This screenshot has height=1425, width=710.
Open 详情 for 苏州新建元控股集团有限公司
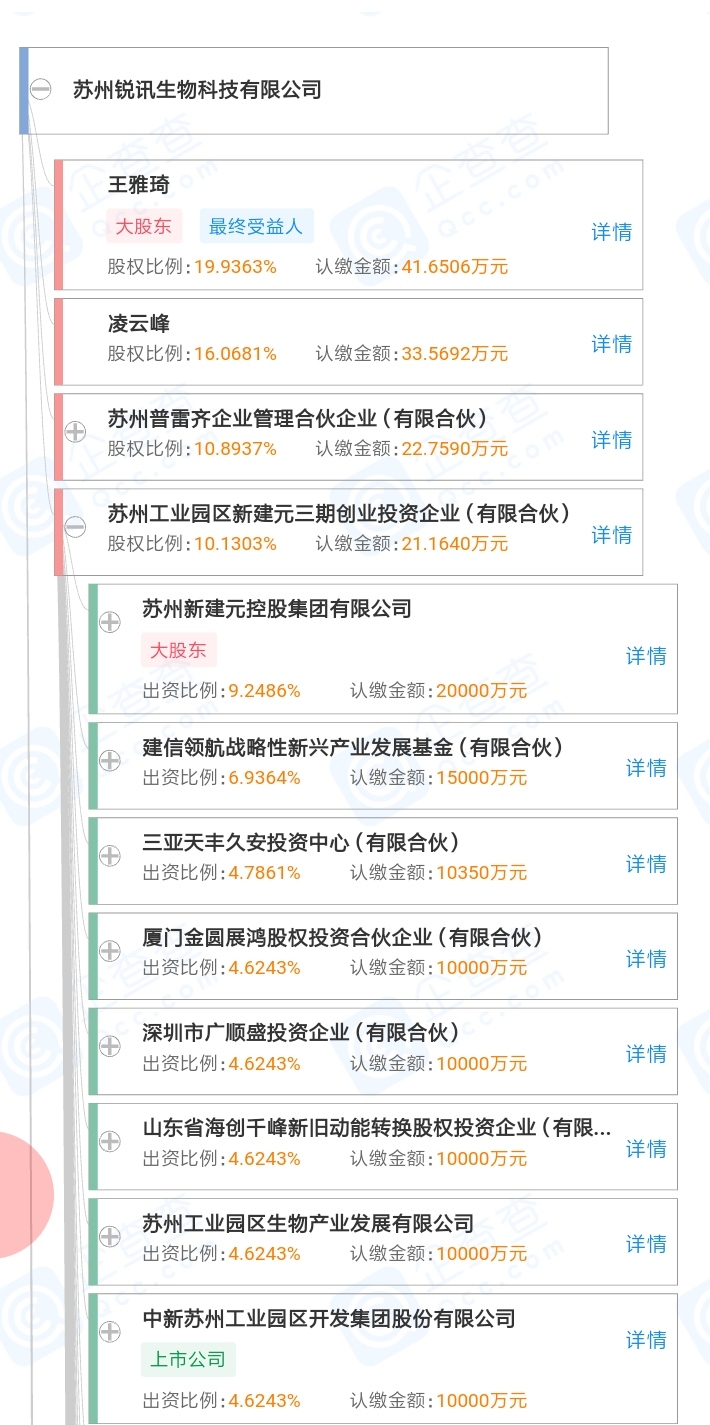click(x=646, y=656)
